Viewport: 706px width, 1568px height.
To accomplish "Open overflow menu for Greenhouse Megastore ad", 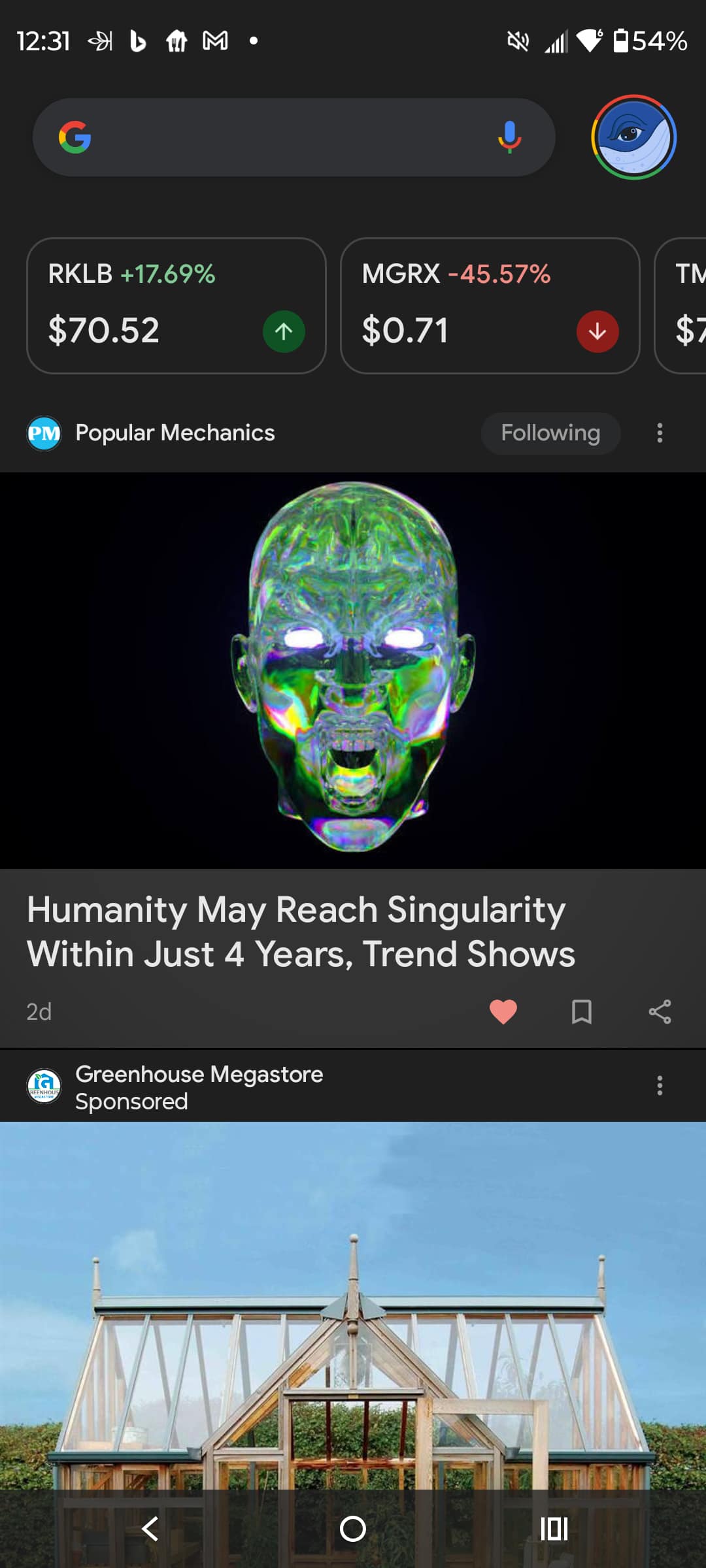I will 660,1085.
